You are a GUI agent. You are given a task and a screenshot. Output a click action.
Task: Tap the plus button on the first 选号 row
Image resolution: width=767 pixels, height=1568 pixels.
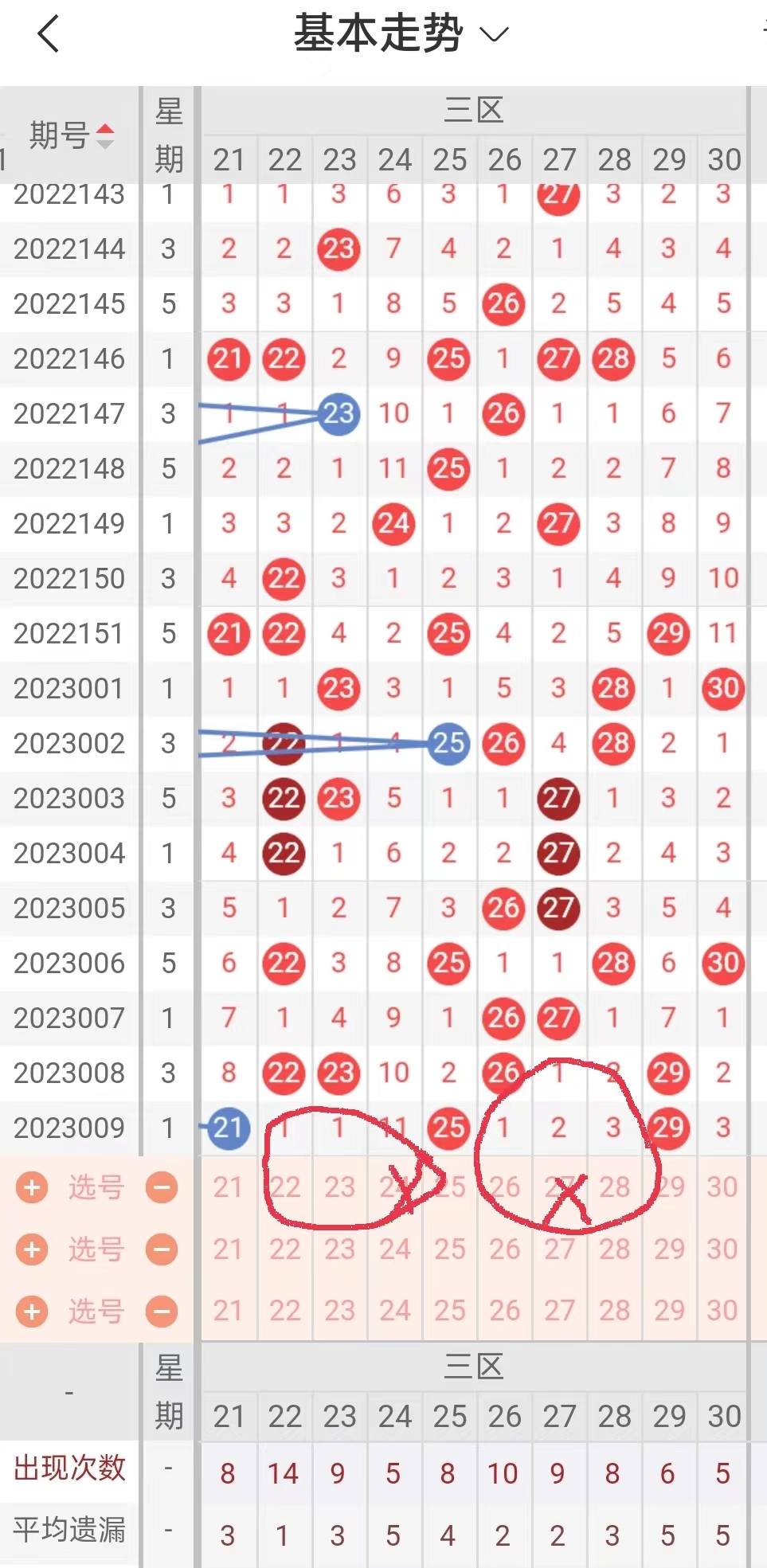(32, 1188)
